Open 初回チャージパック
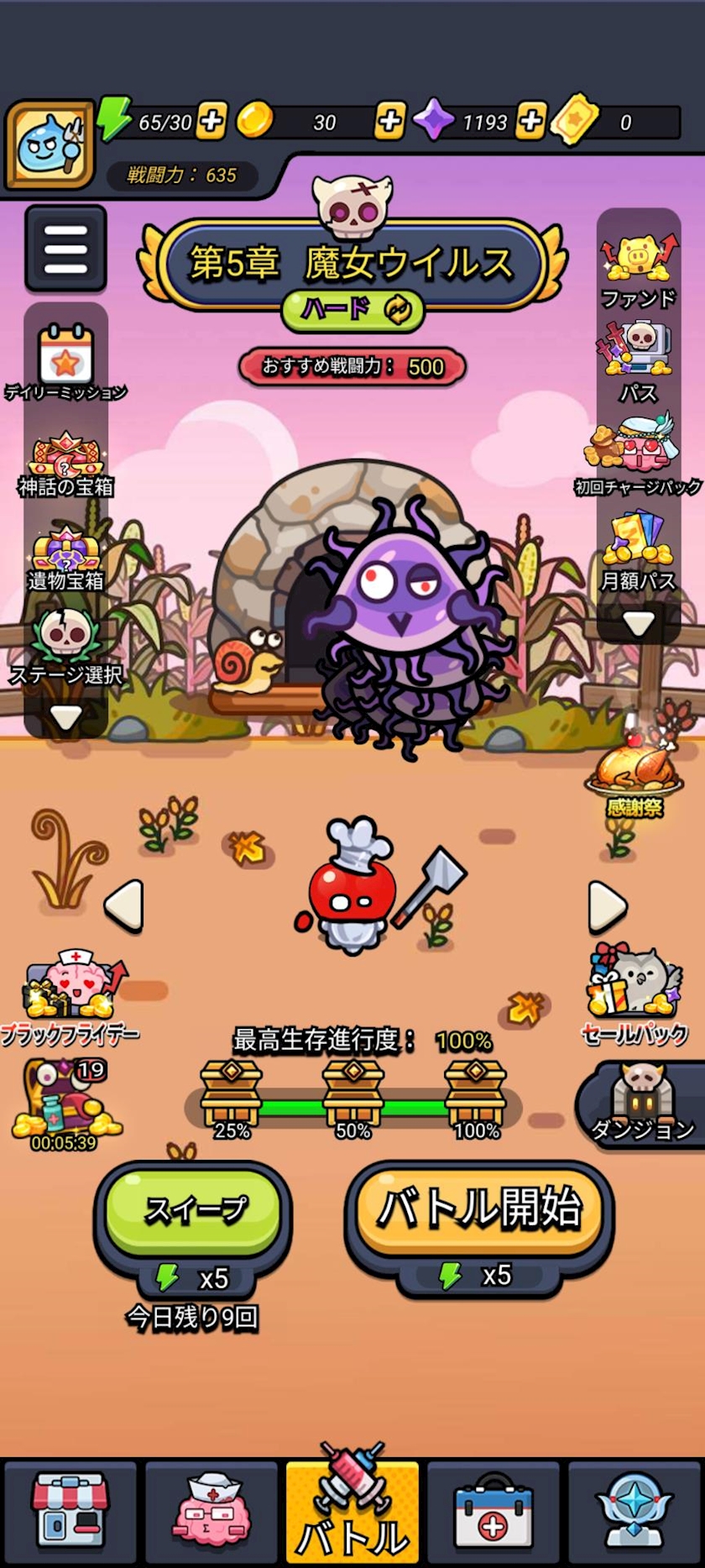Screen dimensions: 705x1568 tap(638, 458)
